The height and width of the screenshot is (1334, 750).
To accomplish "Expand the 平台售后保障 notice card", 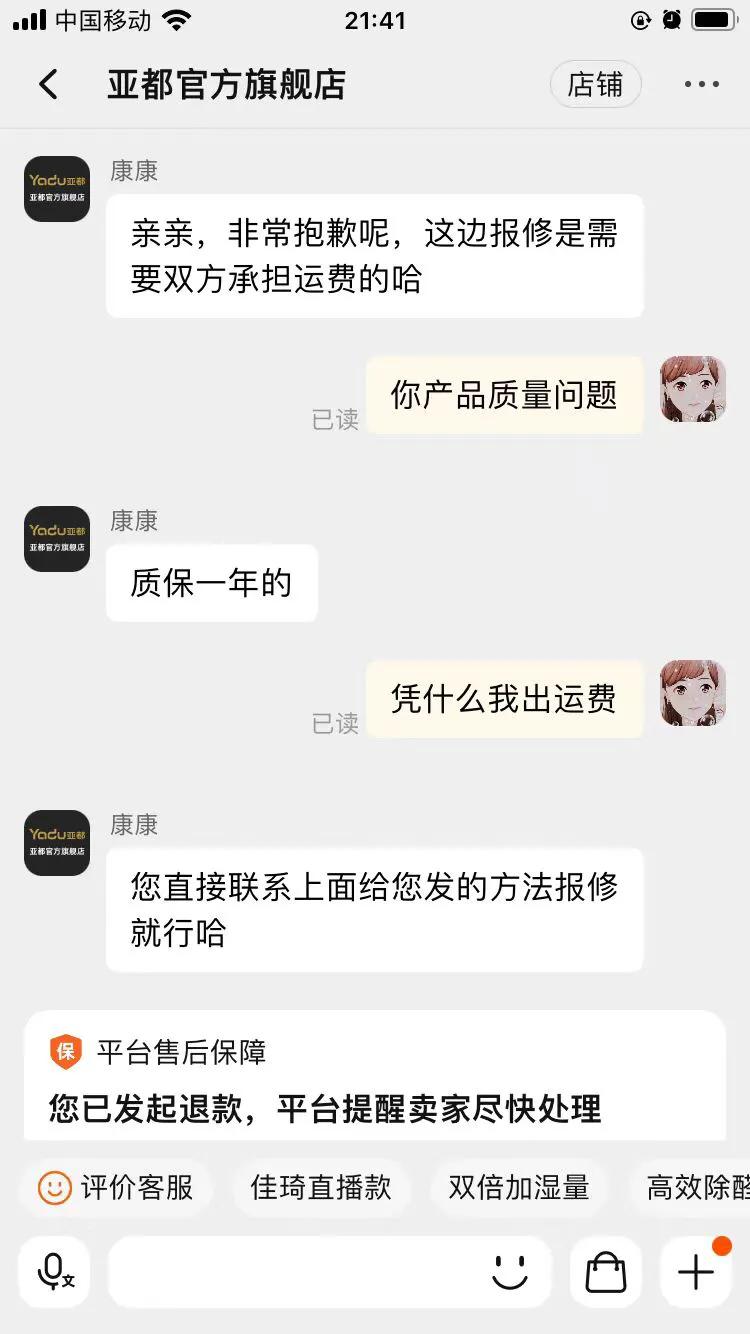I will coord(375,1075).
